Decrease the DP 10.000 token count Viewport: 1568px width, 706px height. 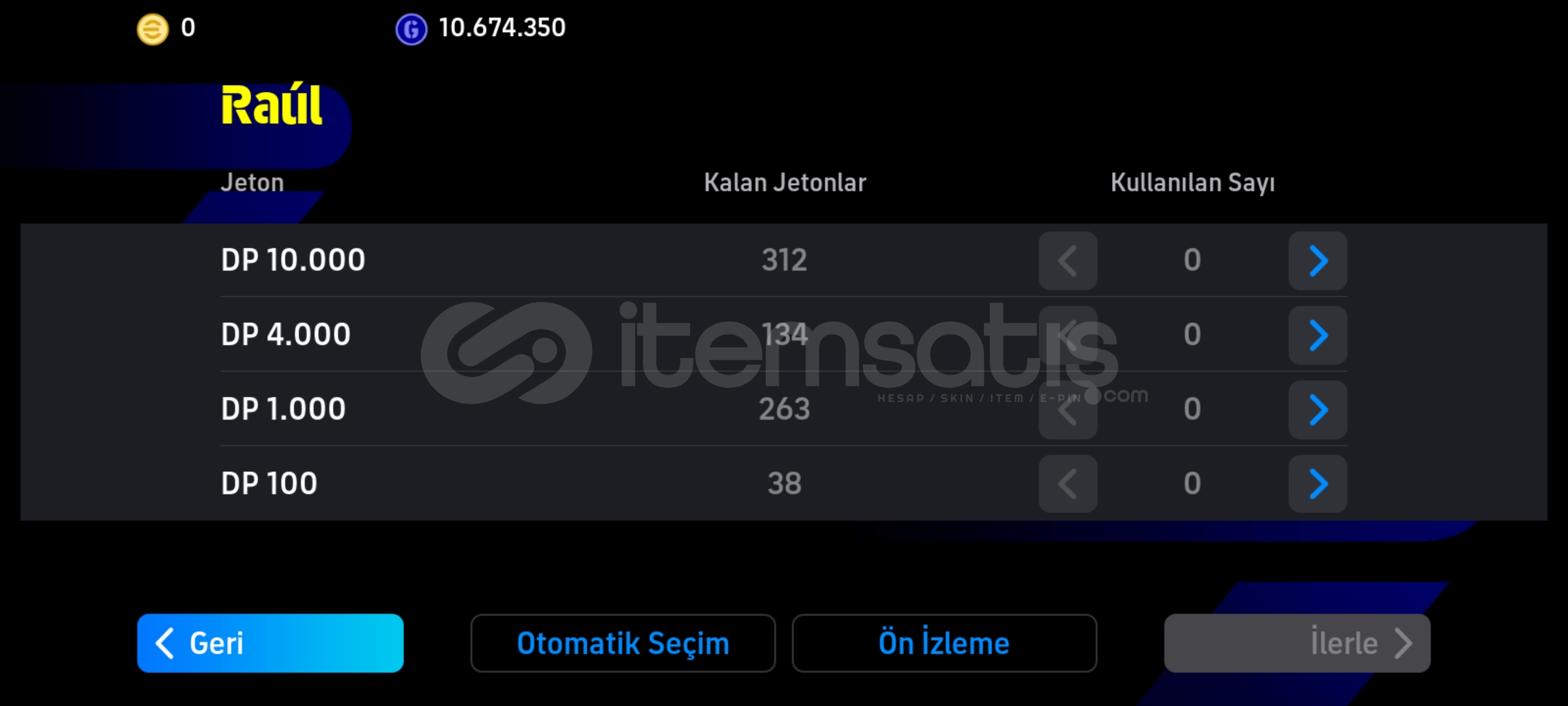pos(1068,261)
